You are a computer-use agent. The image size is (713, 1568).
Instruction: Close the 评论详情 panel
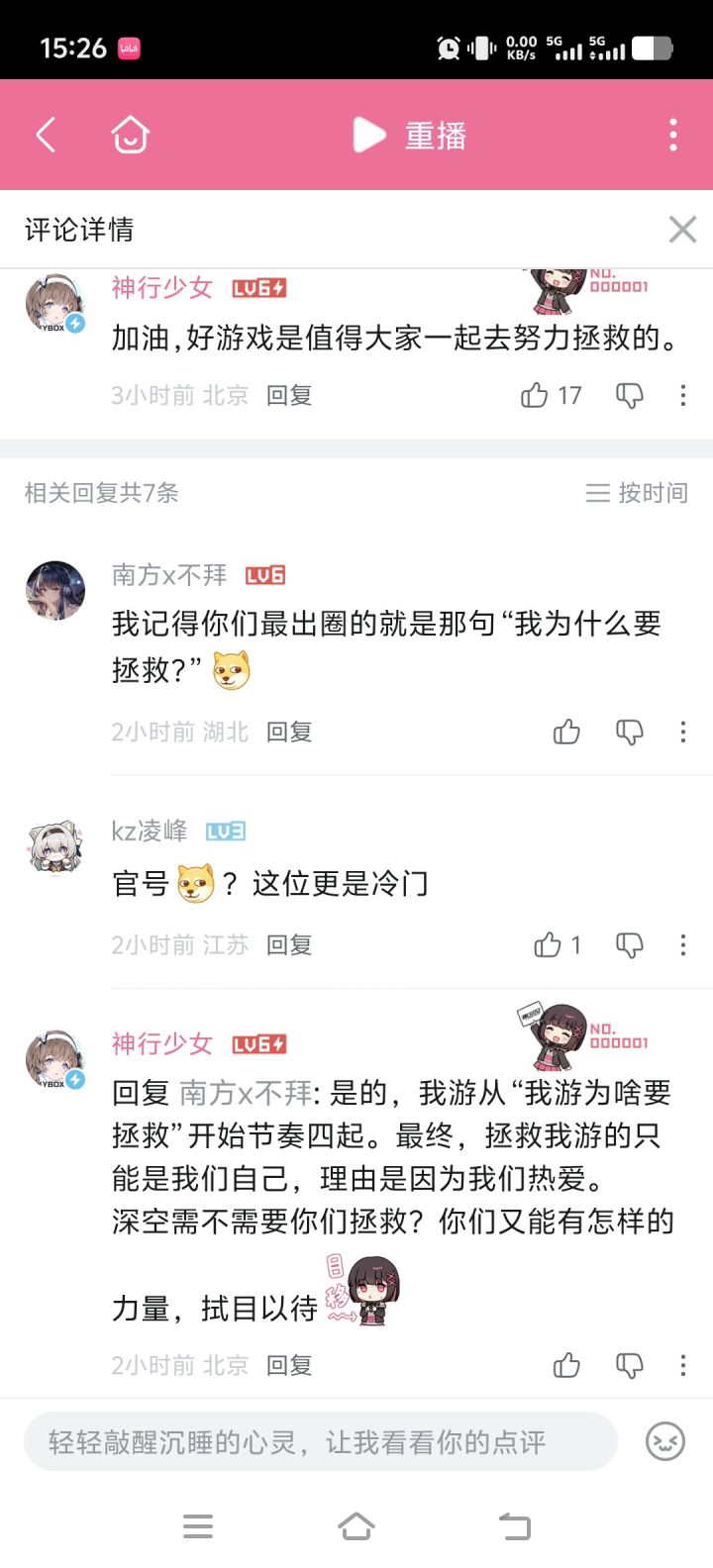pos(682,230)
